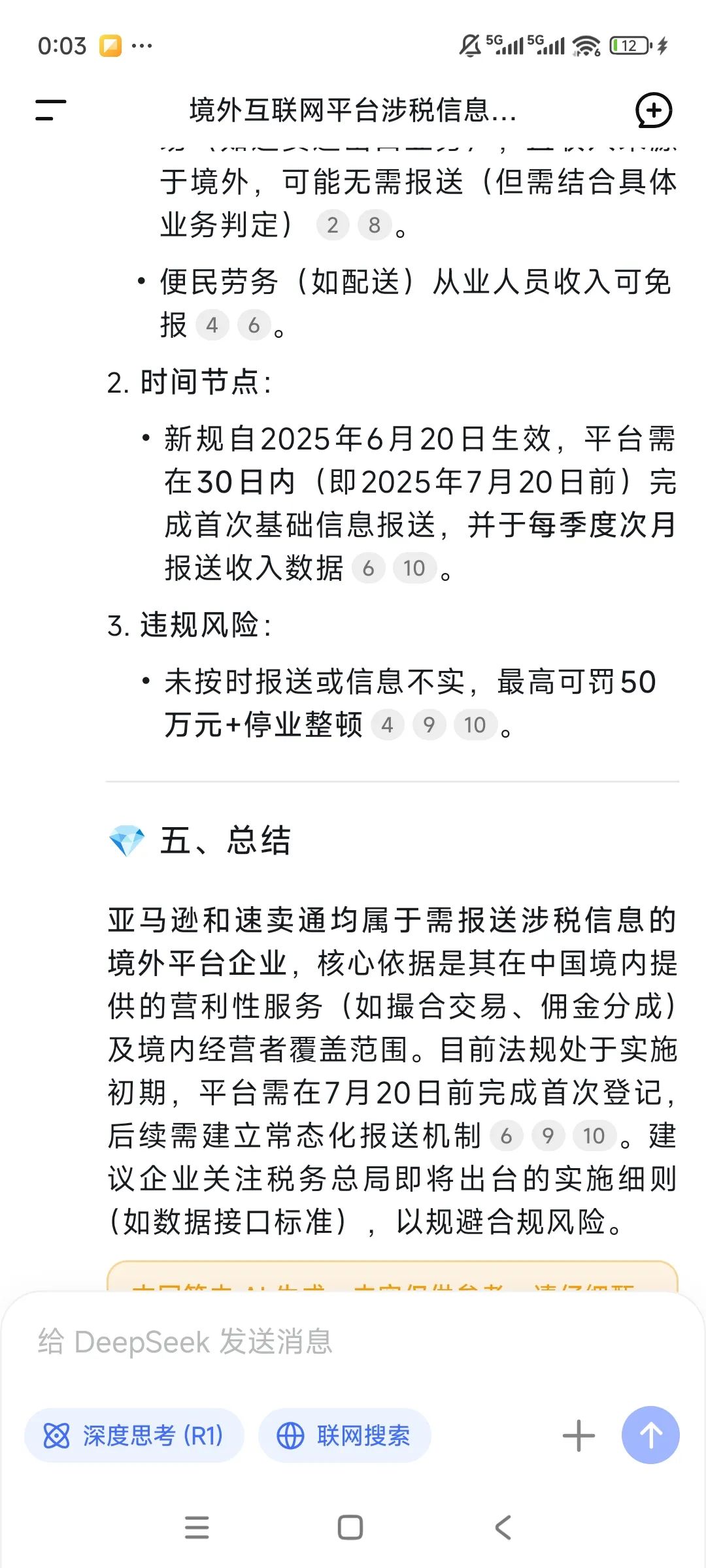Open the sidebar menu

(x=50, y=110)
